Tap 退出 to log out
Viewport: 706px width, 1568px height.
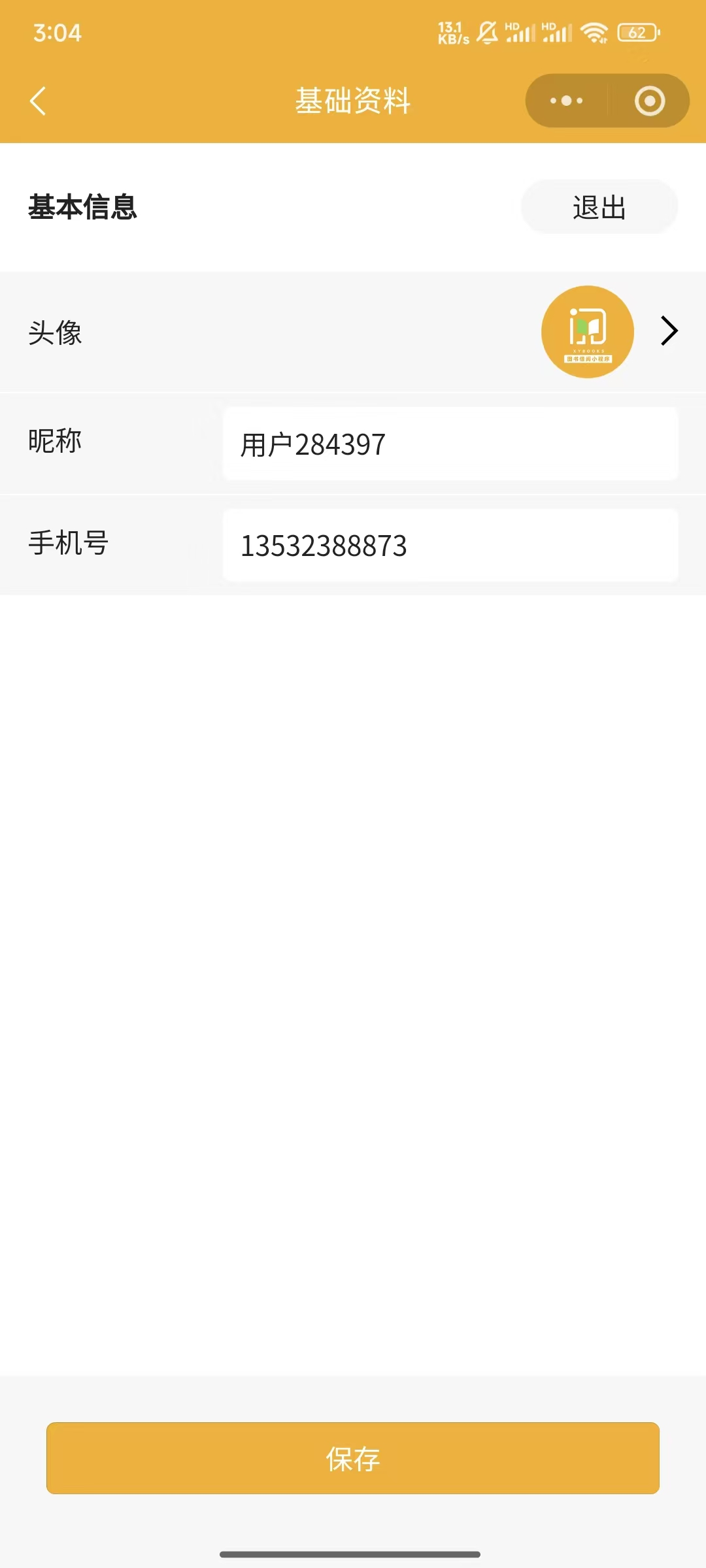pos(599,207)
